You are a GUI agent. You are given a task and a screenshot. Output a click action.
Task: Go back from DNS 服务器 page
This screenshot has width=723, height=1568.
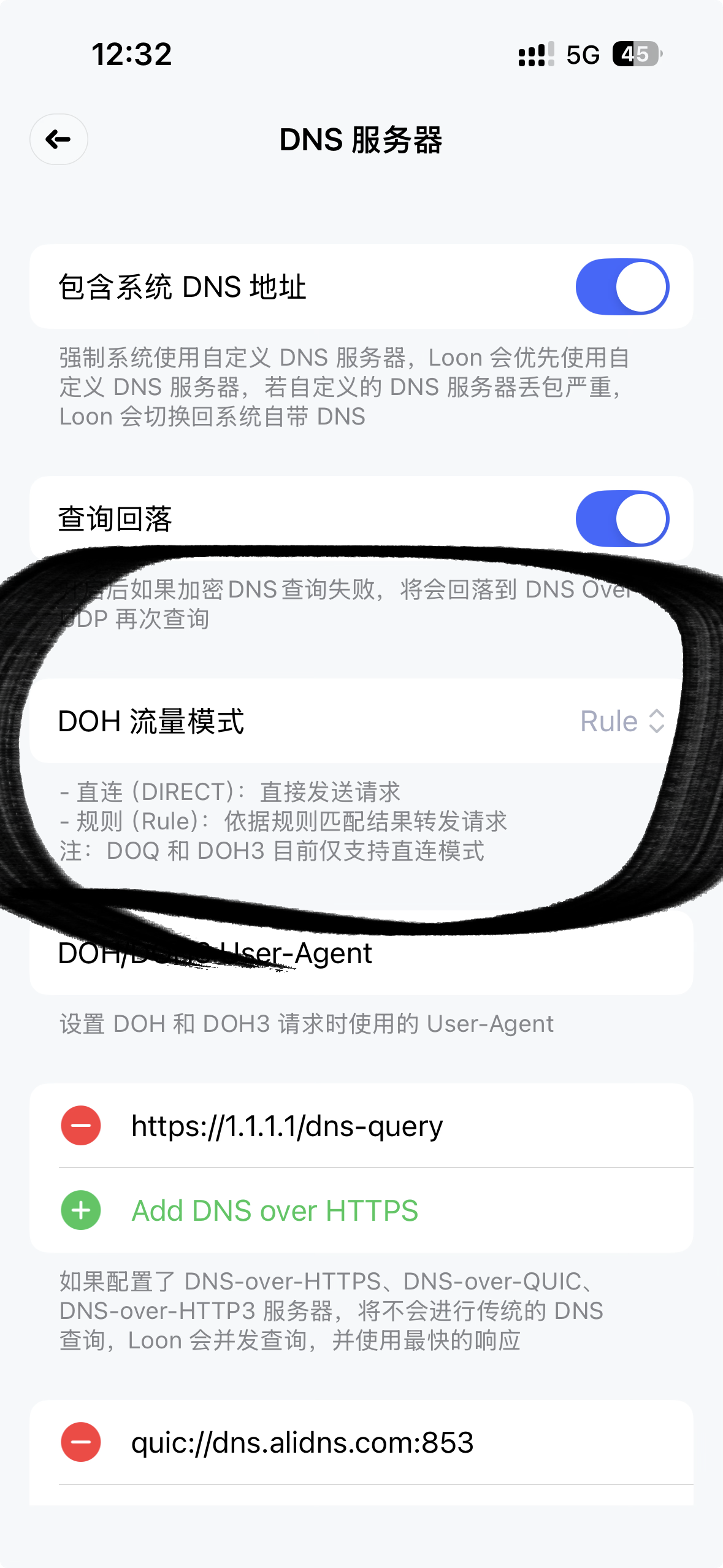pos(59,139)
